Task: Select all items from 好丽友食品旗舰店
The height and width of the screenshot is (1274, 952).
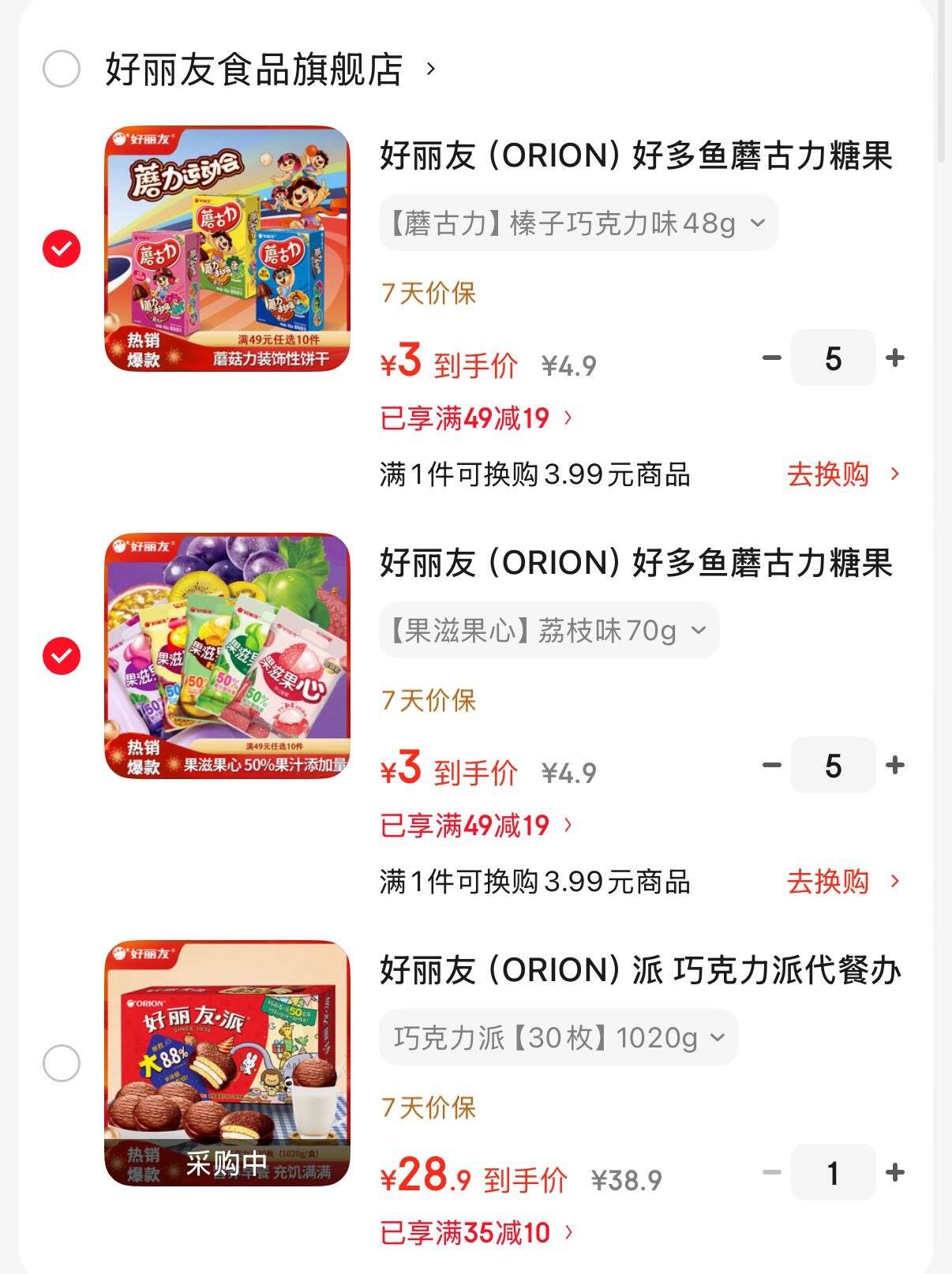Action: [62, 69]
